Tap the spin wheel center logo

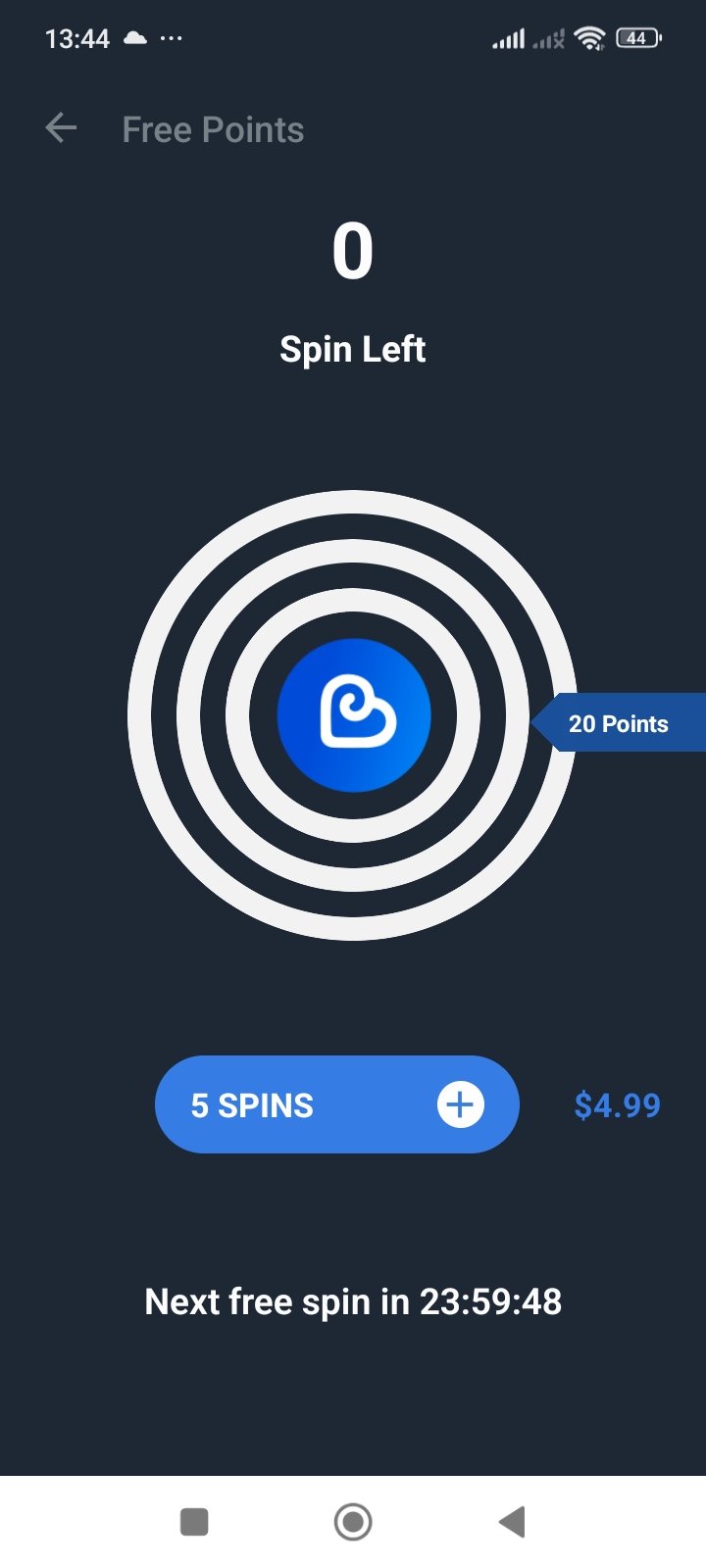(x=354, y=715)
